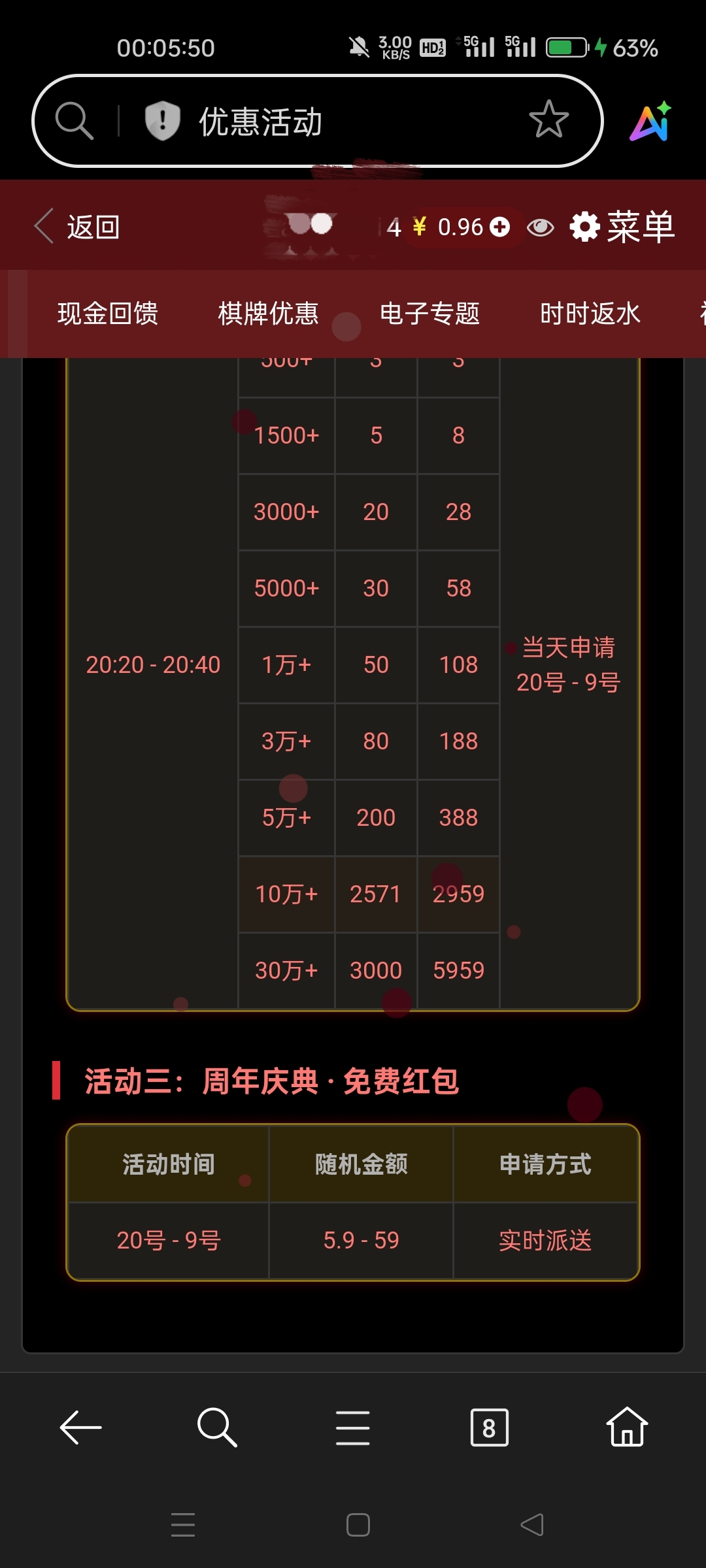
Task: Switch to the 时时返水 tab
Action: click(590, 314)
